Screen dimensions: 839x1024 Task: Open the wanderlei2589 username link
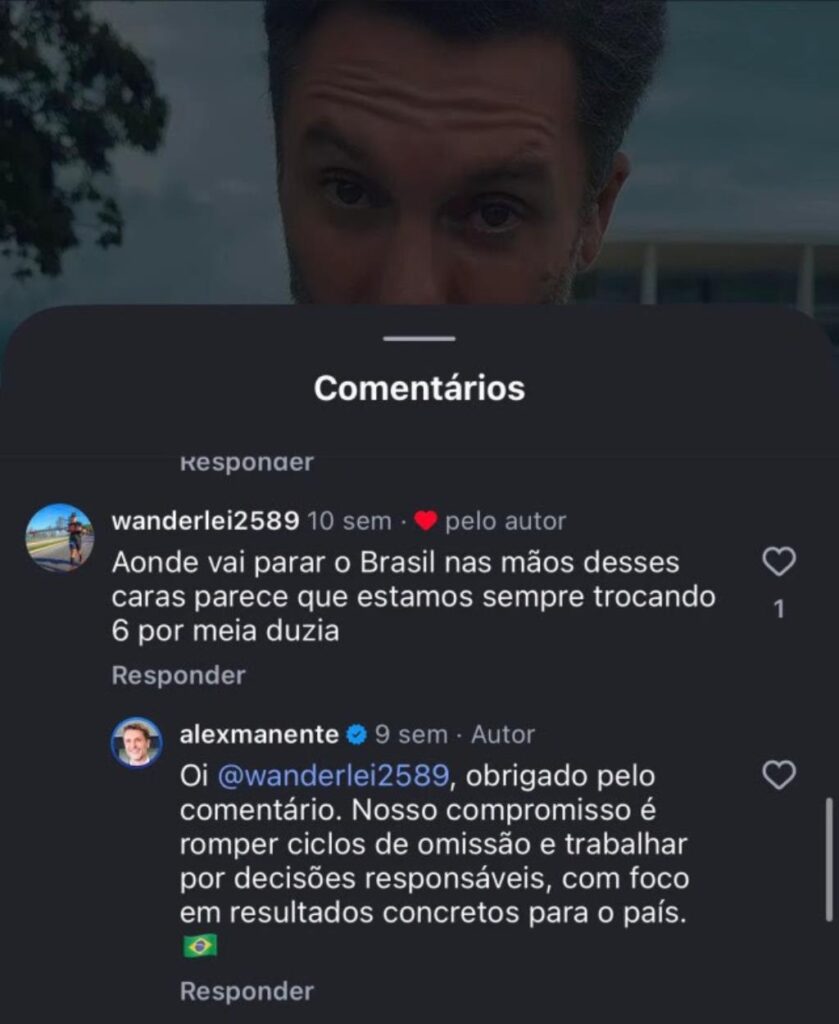[205, 521]
